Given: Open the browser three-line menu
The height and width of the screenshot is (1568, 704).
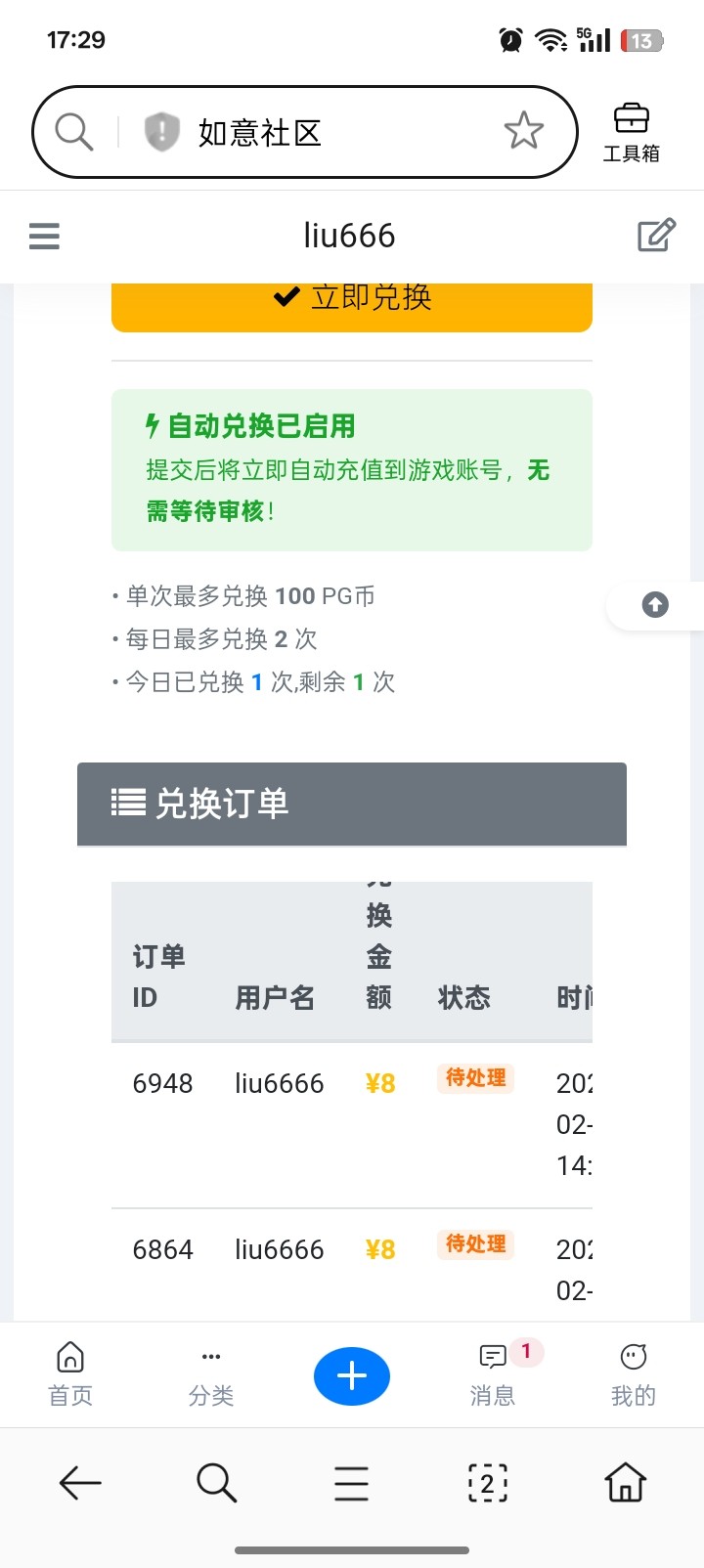Looking at the screenshot, I should (x=352, y=1483).
